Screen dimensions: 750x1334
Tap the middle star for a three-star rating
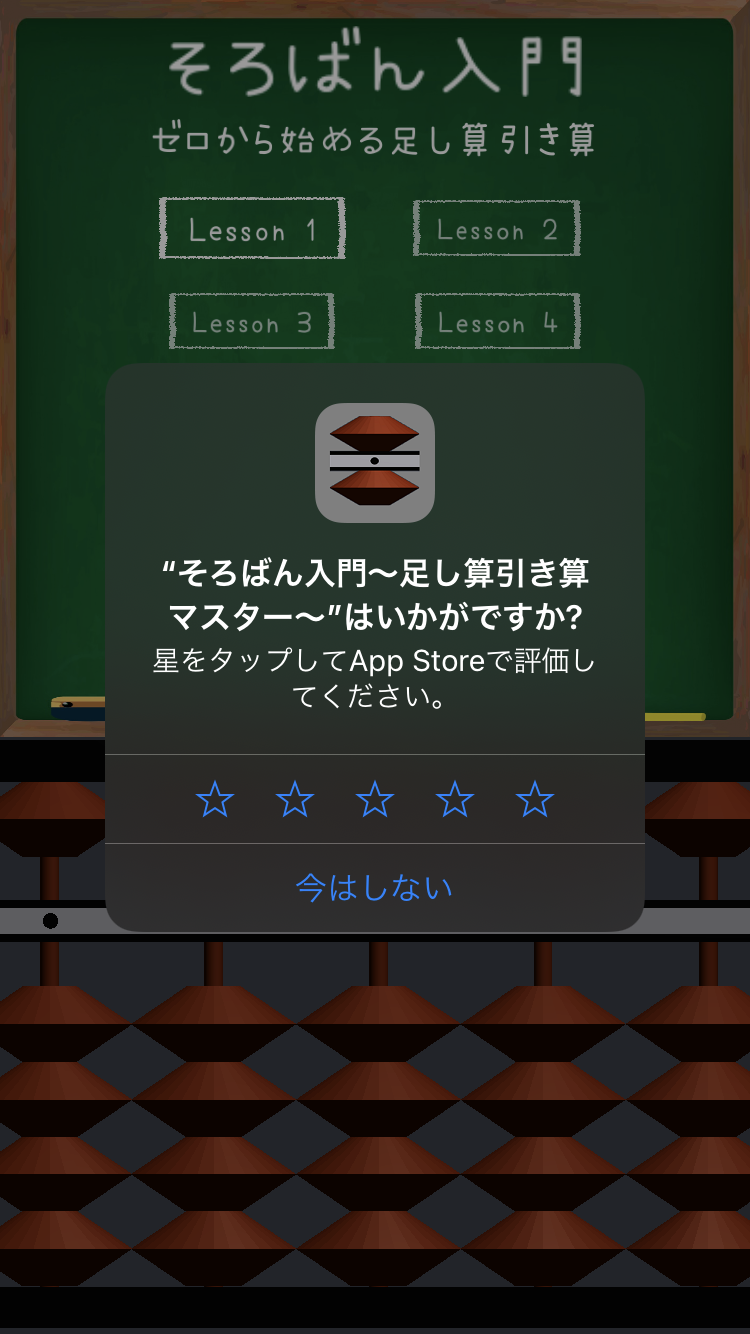click(x=375, y=799)
